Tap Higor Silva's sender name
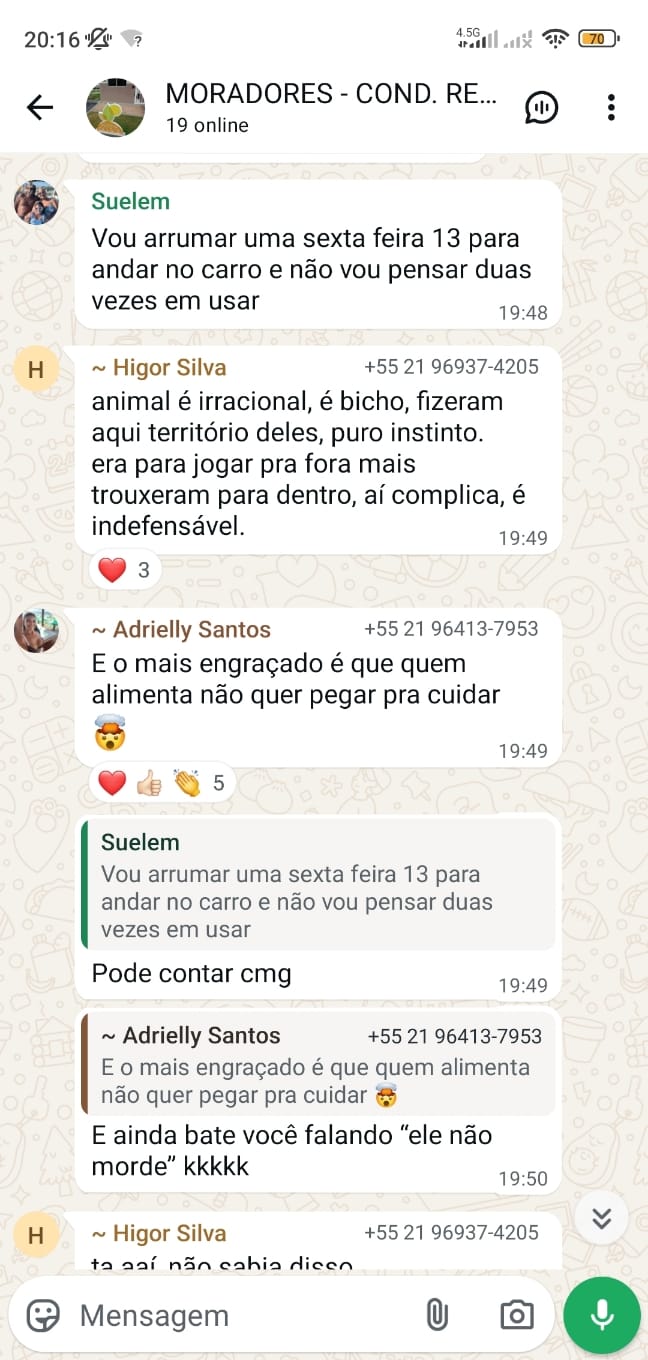The height and width of the screenshot is (1360, 648). pos(159,367)
